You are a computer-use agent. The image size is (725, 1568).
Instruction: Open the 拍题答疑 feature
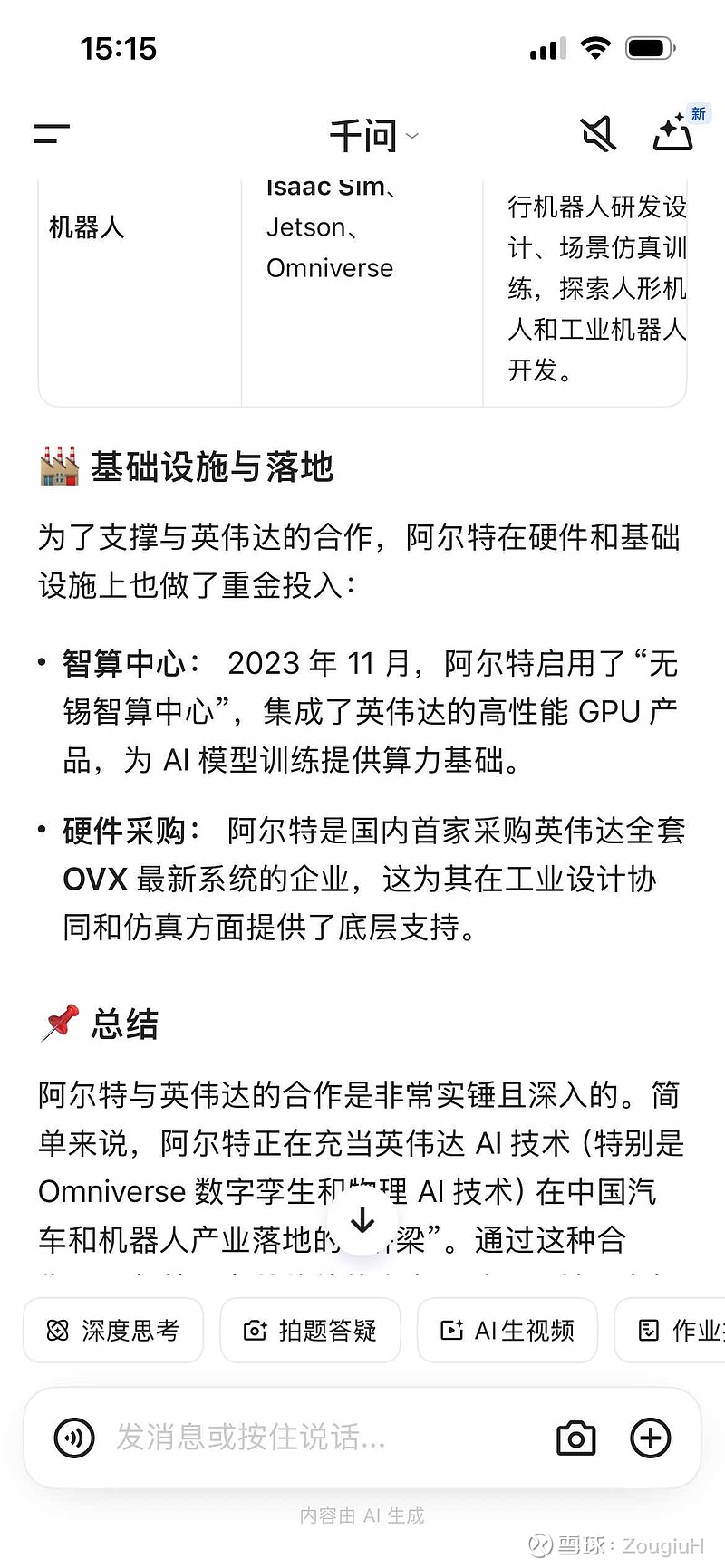(x=310, y=1330)
